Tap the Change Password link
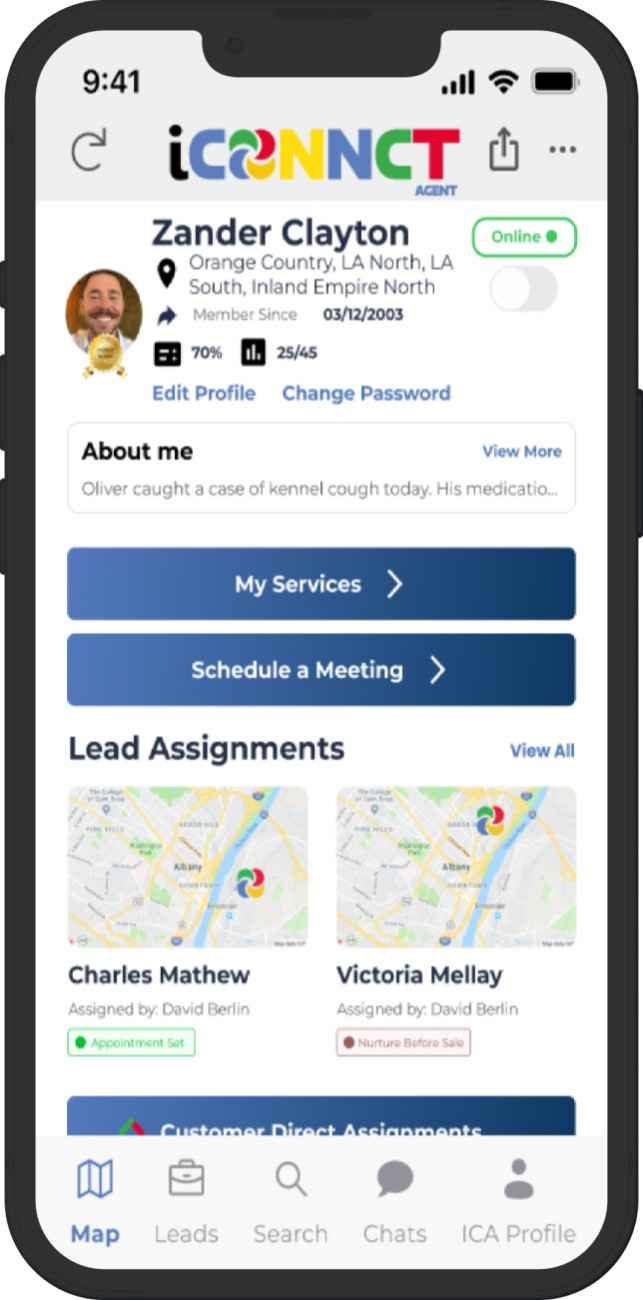This screenshot has width=643, height=1300. click(x=366, y=393)
